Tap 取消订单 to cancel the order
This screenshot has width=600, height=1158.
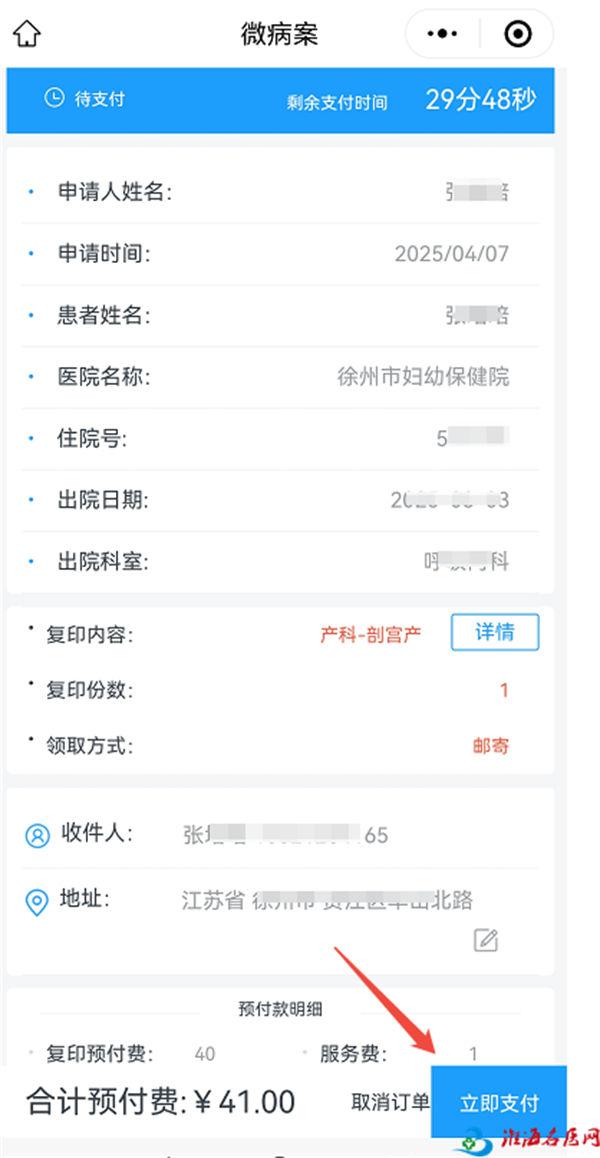(390, 1102)
